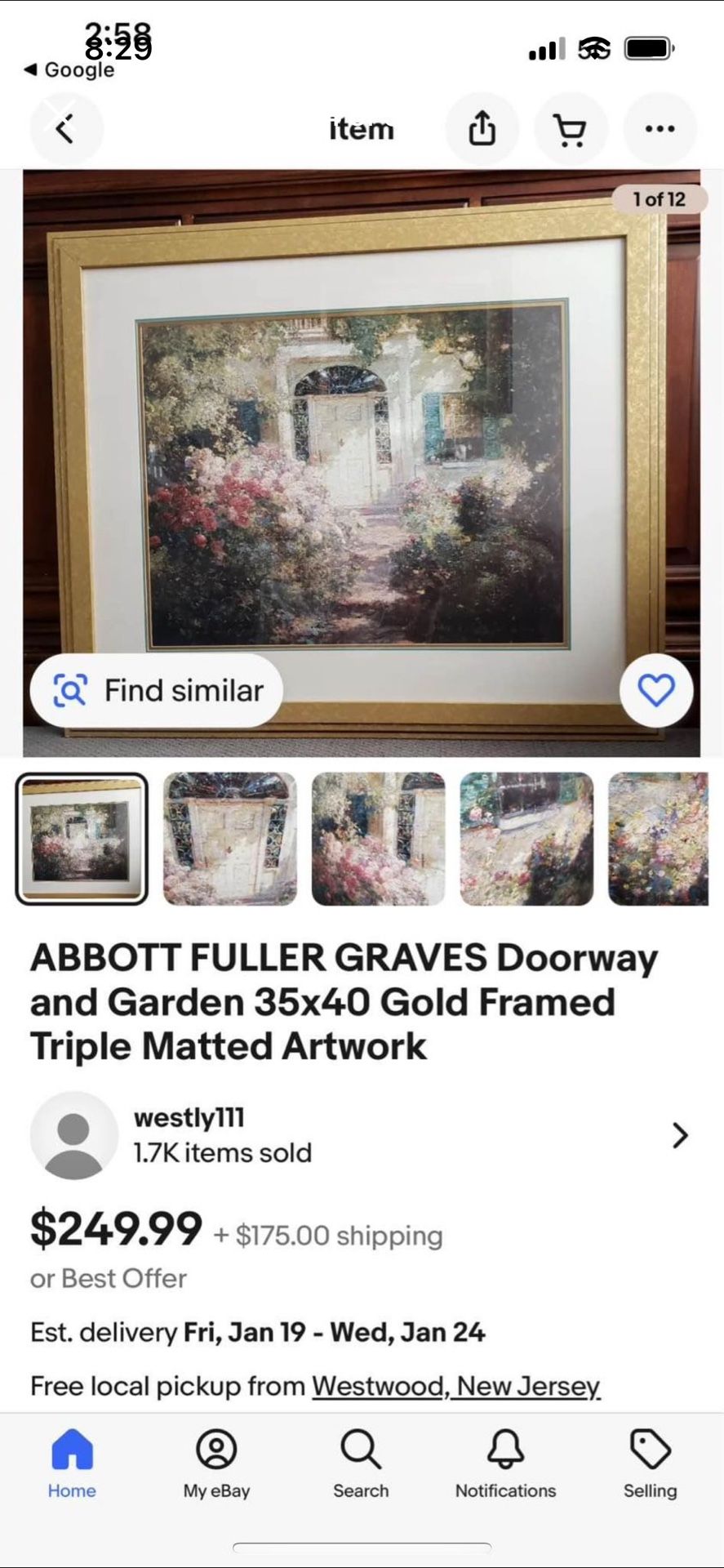Screen dimensions: 724x1568
Task: Open the shopping cart
Action: tap(571, 128)
